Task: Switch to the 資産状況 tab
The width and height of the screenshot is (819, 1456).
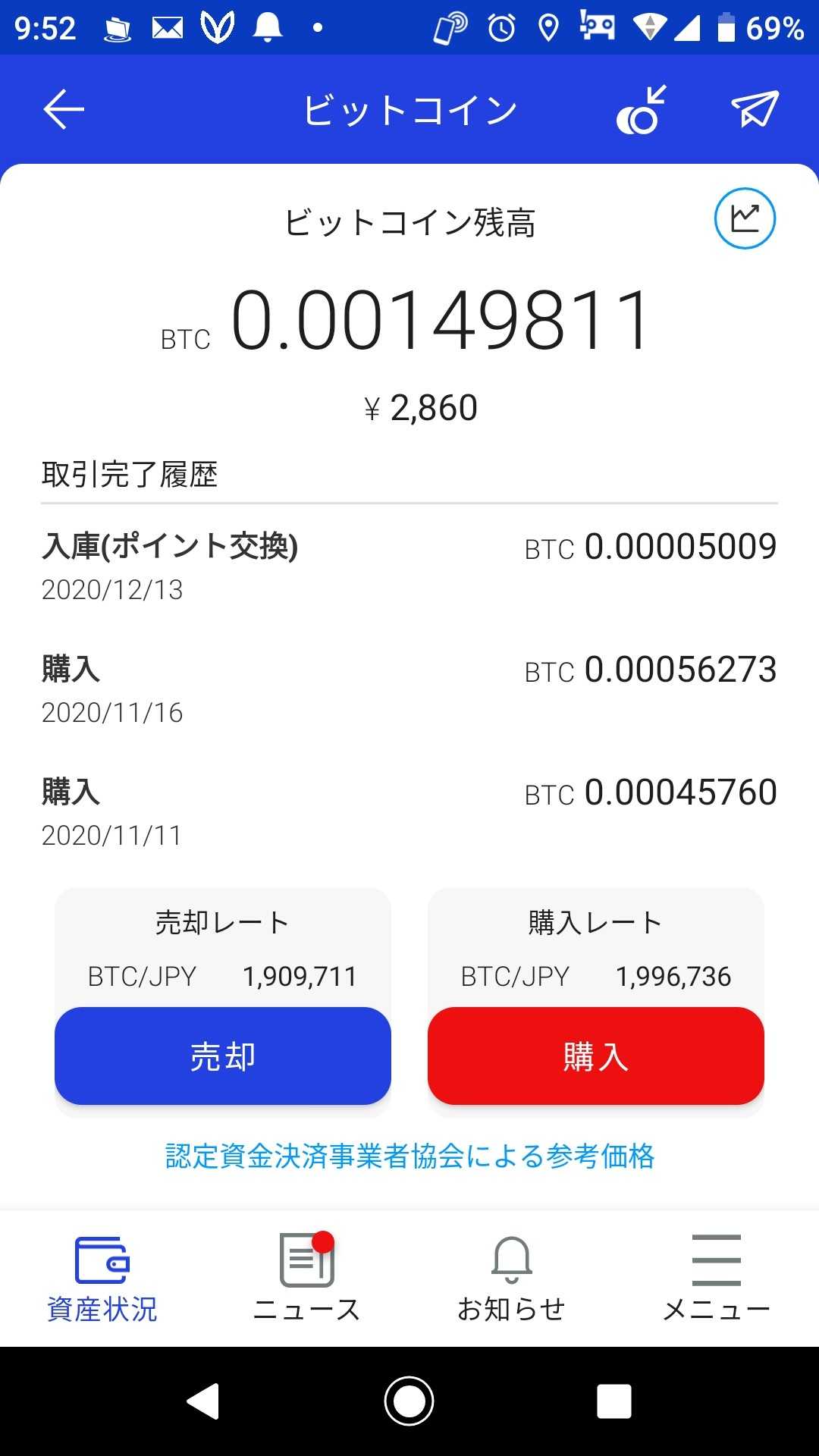Action: pyautogui.click(x=102, y=1279)
